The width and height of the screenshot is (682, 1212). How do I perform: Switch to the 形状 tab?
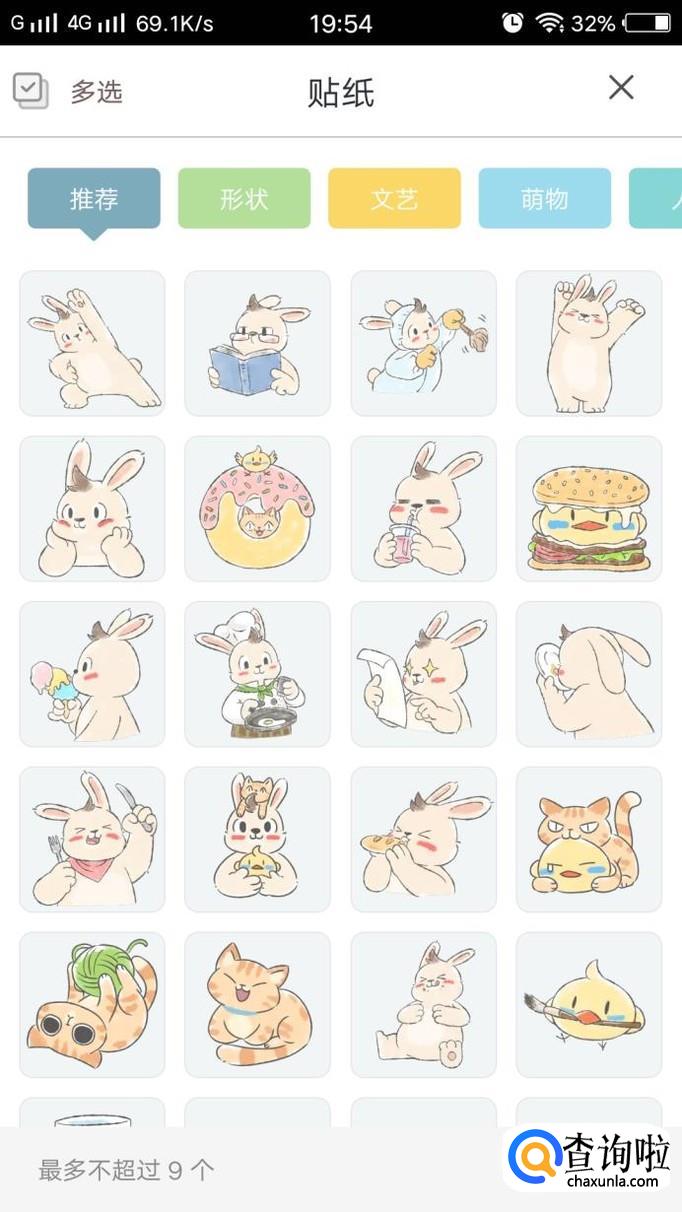tap(244, 198)
